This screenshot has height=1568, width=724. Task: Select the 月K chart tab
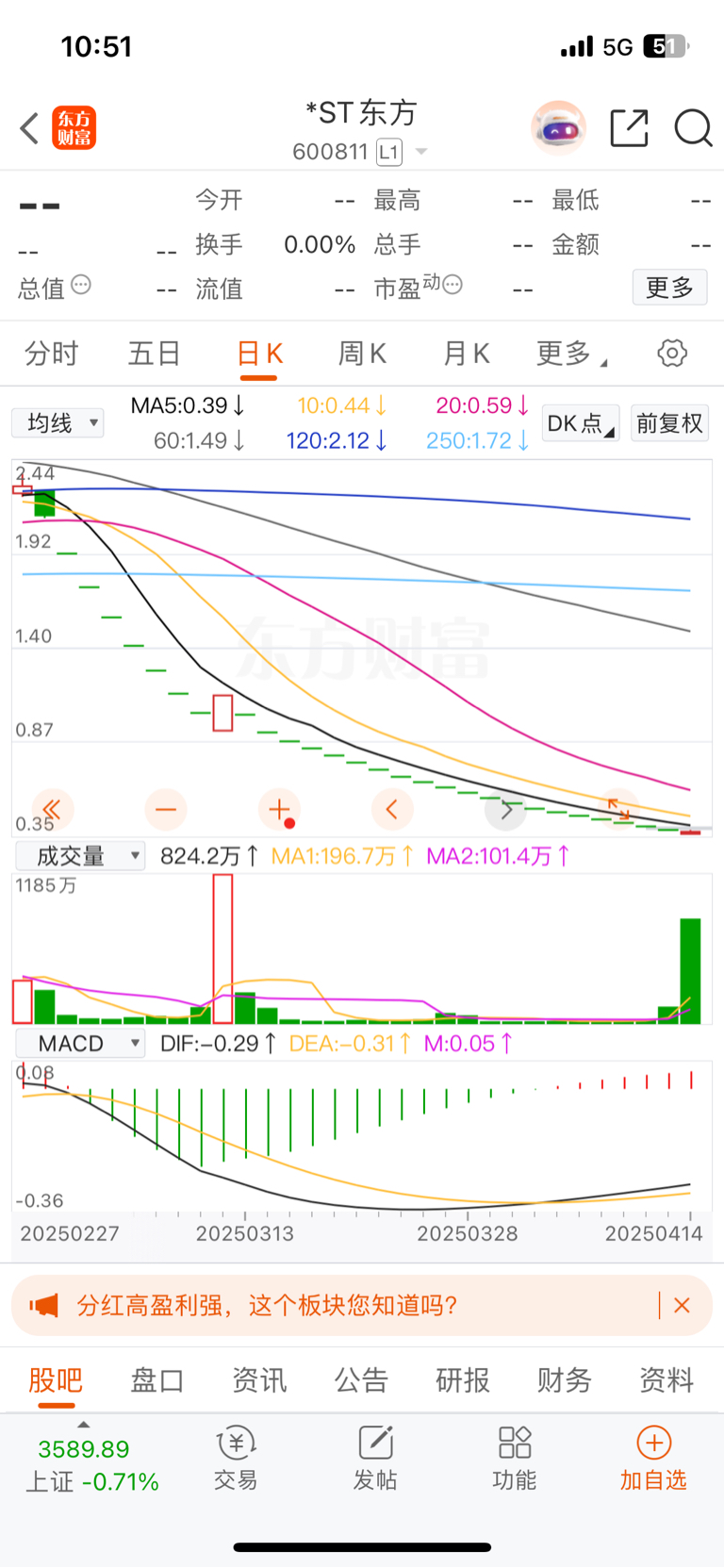coord(466,355)
